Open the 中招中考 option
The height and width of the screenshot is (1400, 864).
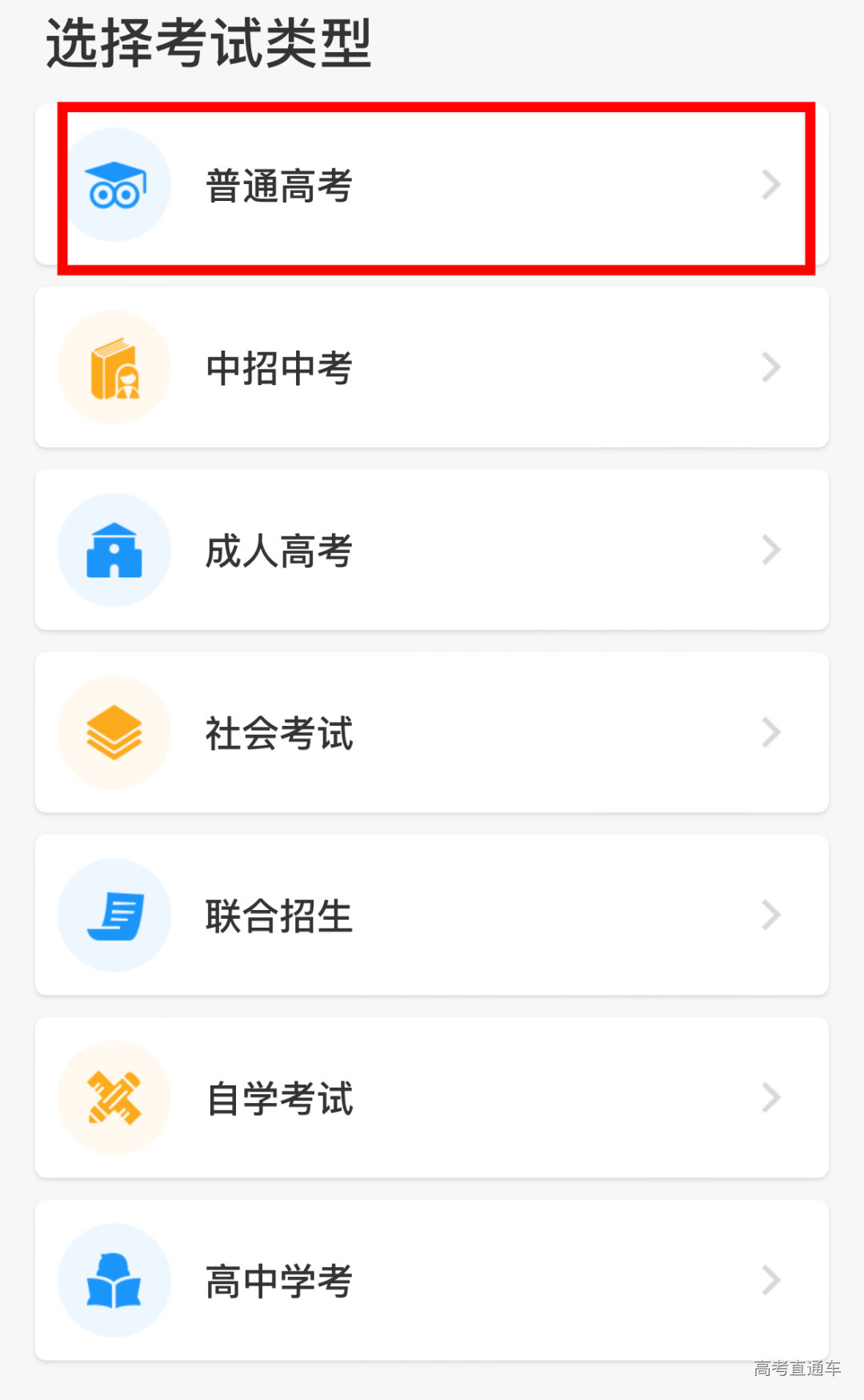432,366
